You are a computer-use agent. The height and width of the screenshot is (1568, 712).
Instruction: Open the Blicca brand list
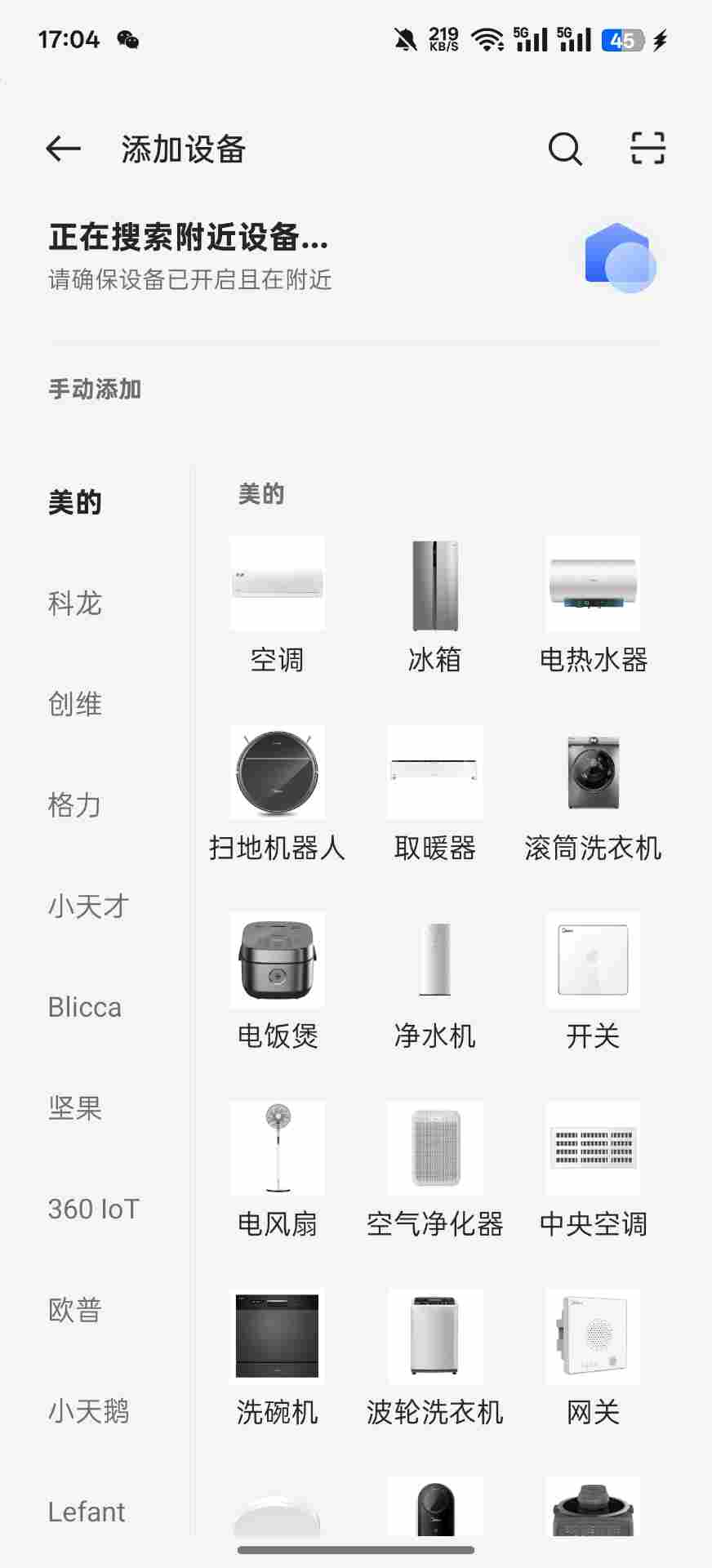point(84,1006)
